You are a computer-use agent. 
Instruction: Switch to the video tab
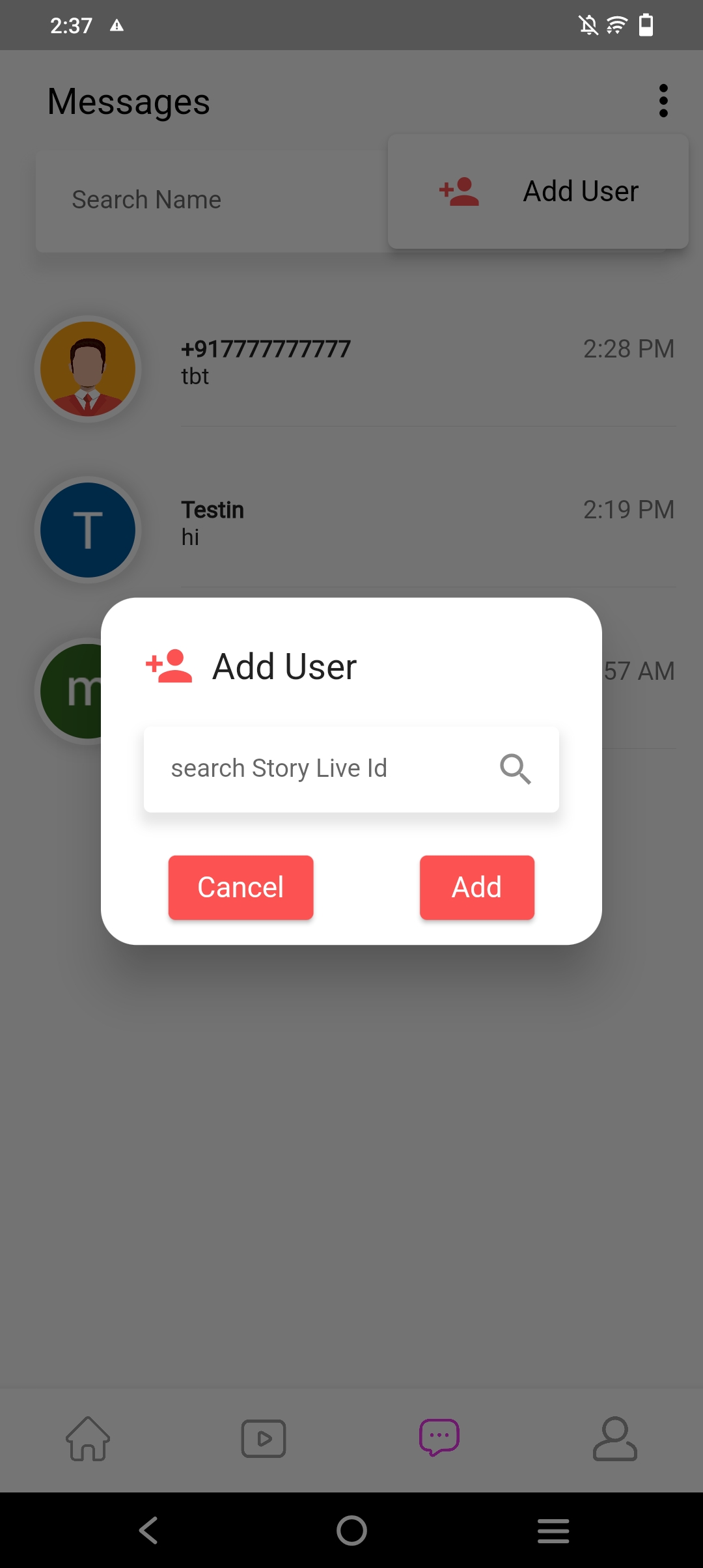tap(264, 1438)
